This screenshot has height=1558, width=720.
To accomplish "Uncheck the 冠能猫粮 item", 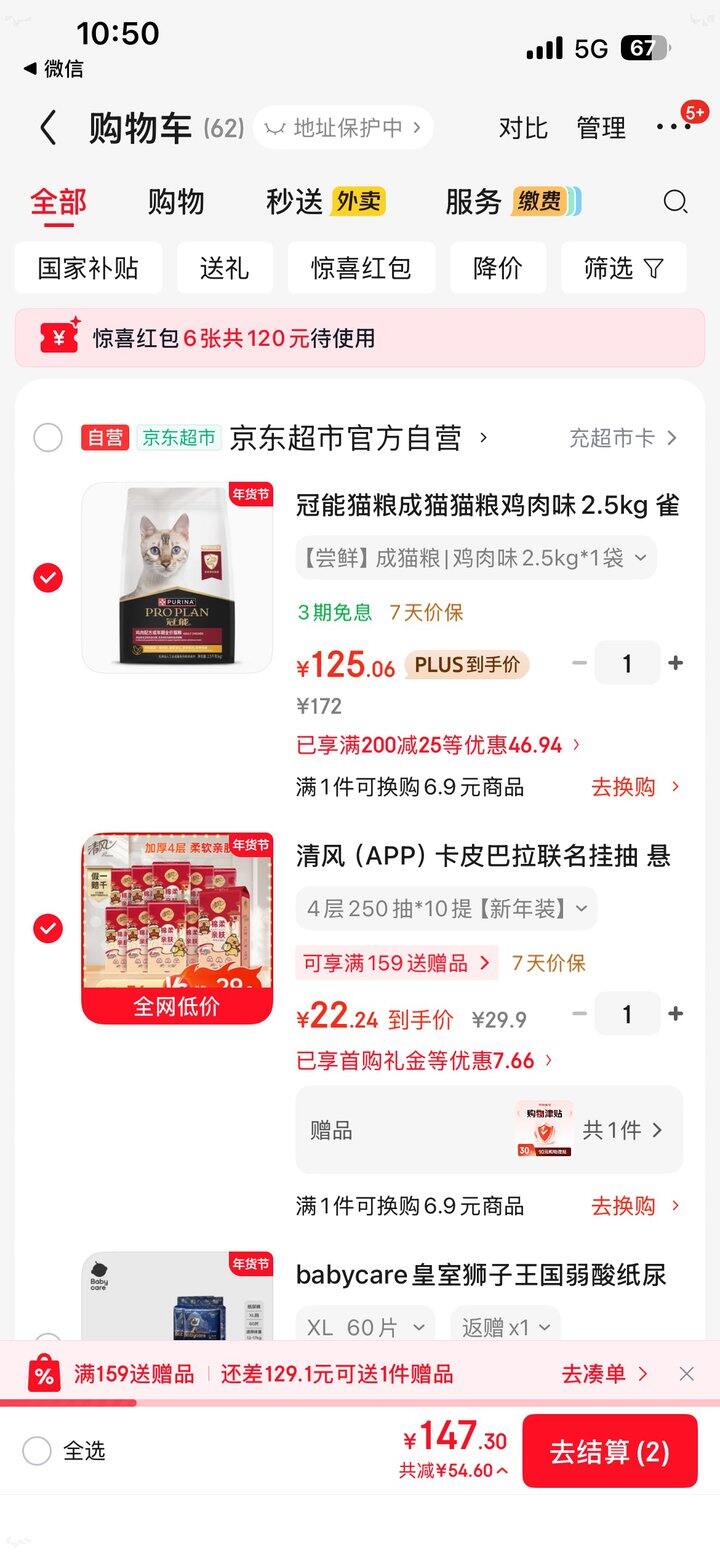I will [48, 578].
